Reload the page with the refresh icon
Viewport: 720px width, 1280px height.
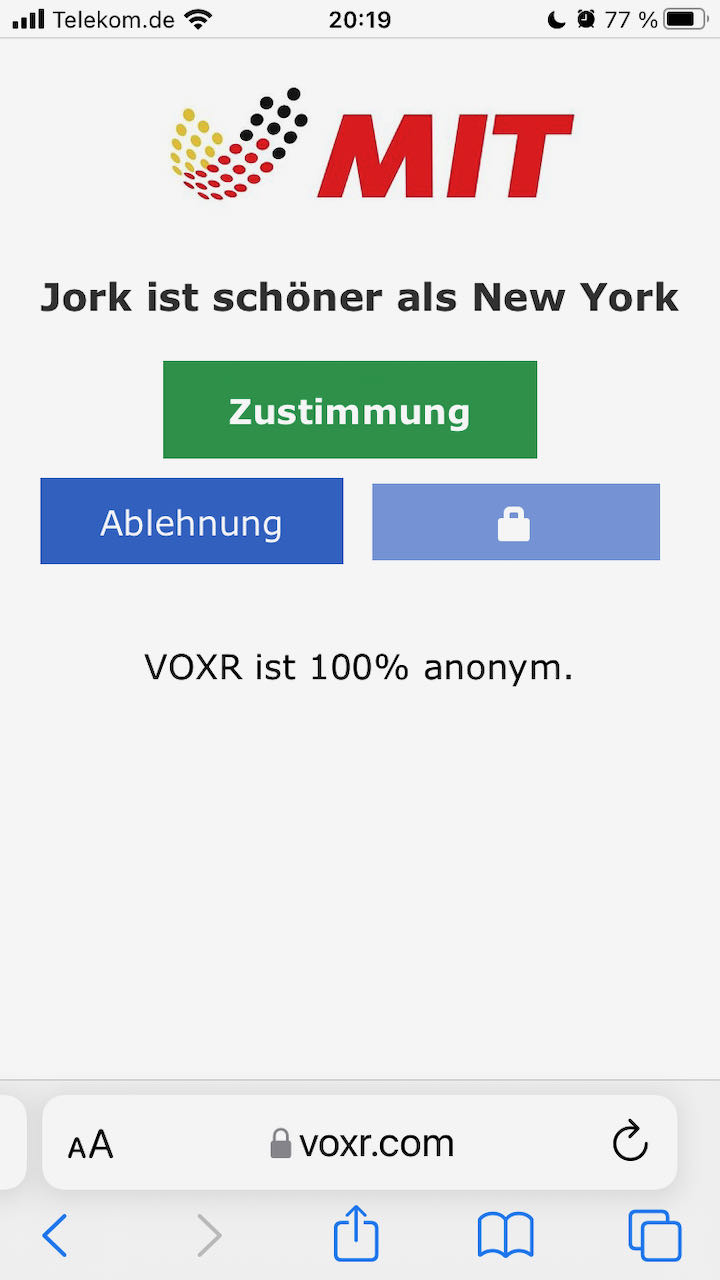(630, 1142)
